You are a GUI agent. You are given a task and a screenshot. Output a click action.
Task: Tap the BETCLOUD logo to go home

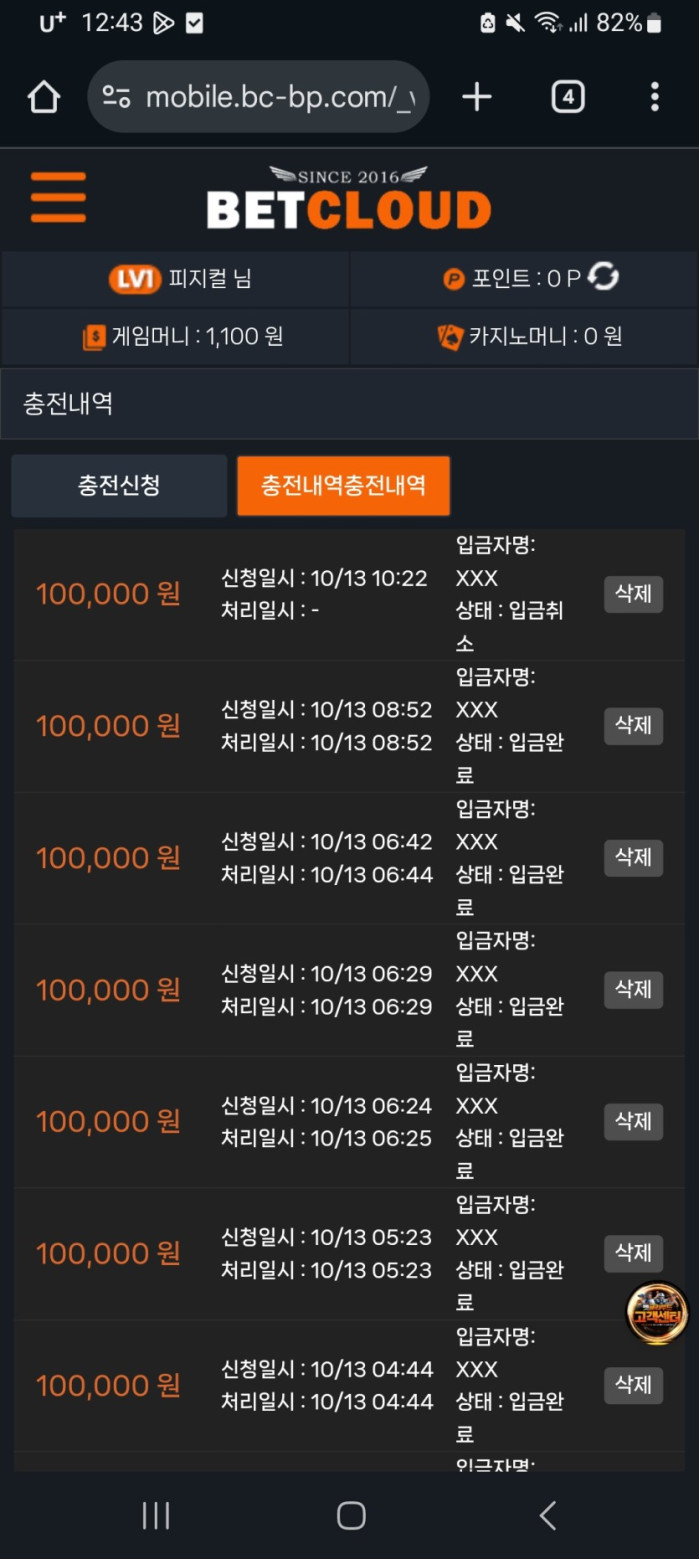[x=349, y=200]
